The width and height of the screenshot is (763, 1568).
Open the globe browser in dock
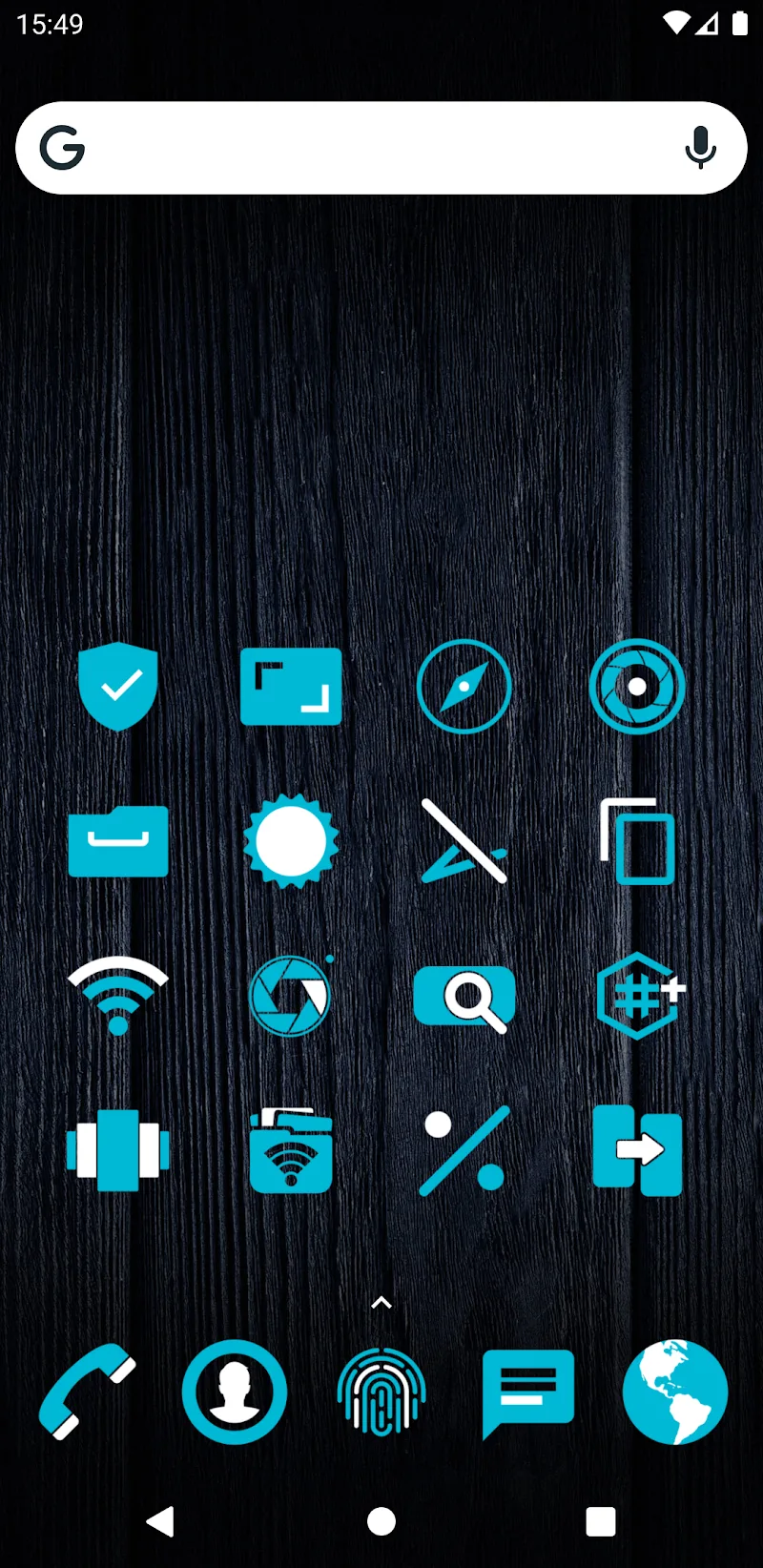[x=675, y=1392]
